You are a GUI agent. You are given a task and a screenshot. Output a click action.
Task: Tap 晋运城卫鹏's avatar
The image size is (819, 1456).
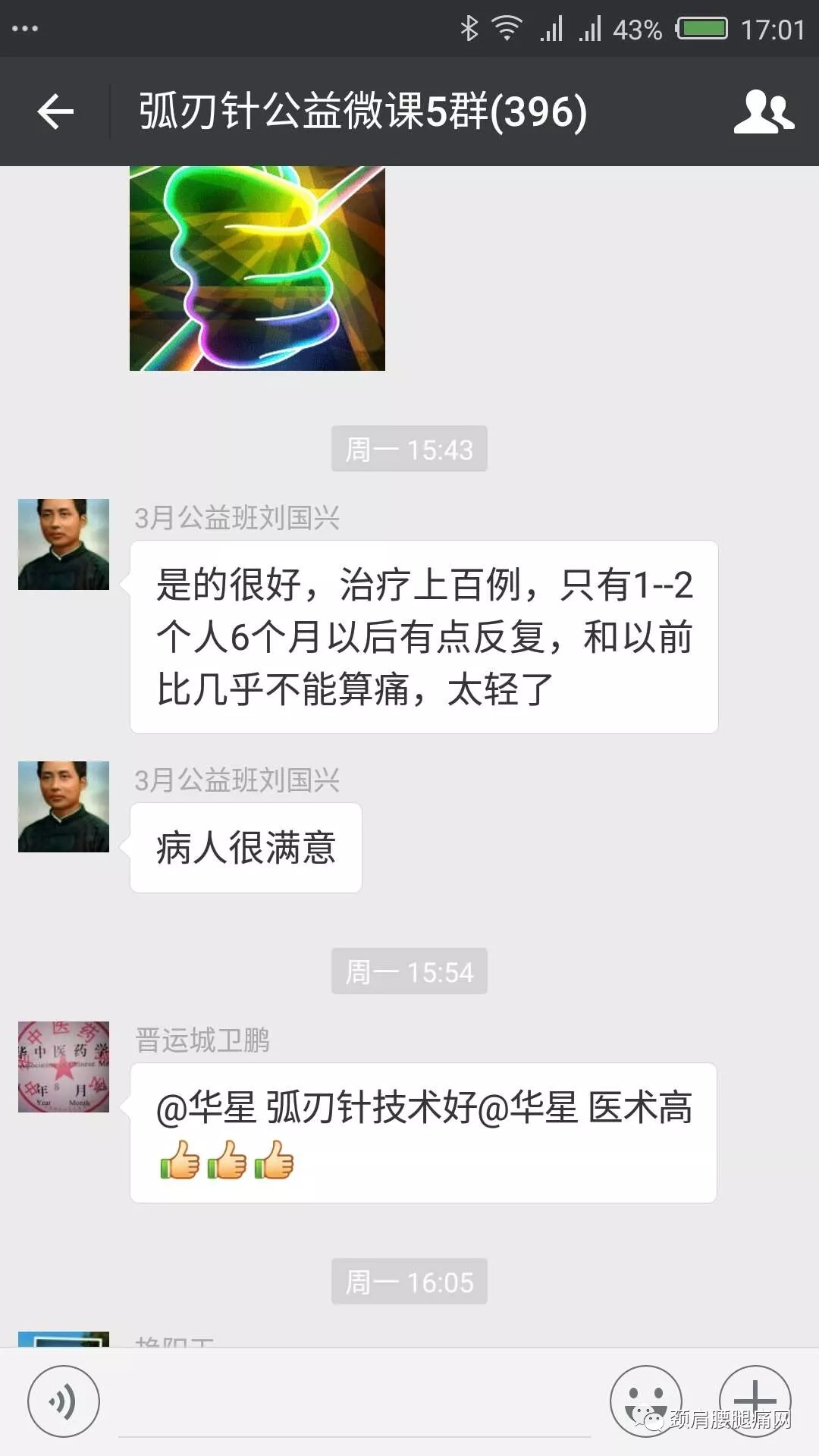pyautogui.click(x=64, y=1067)
